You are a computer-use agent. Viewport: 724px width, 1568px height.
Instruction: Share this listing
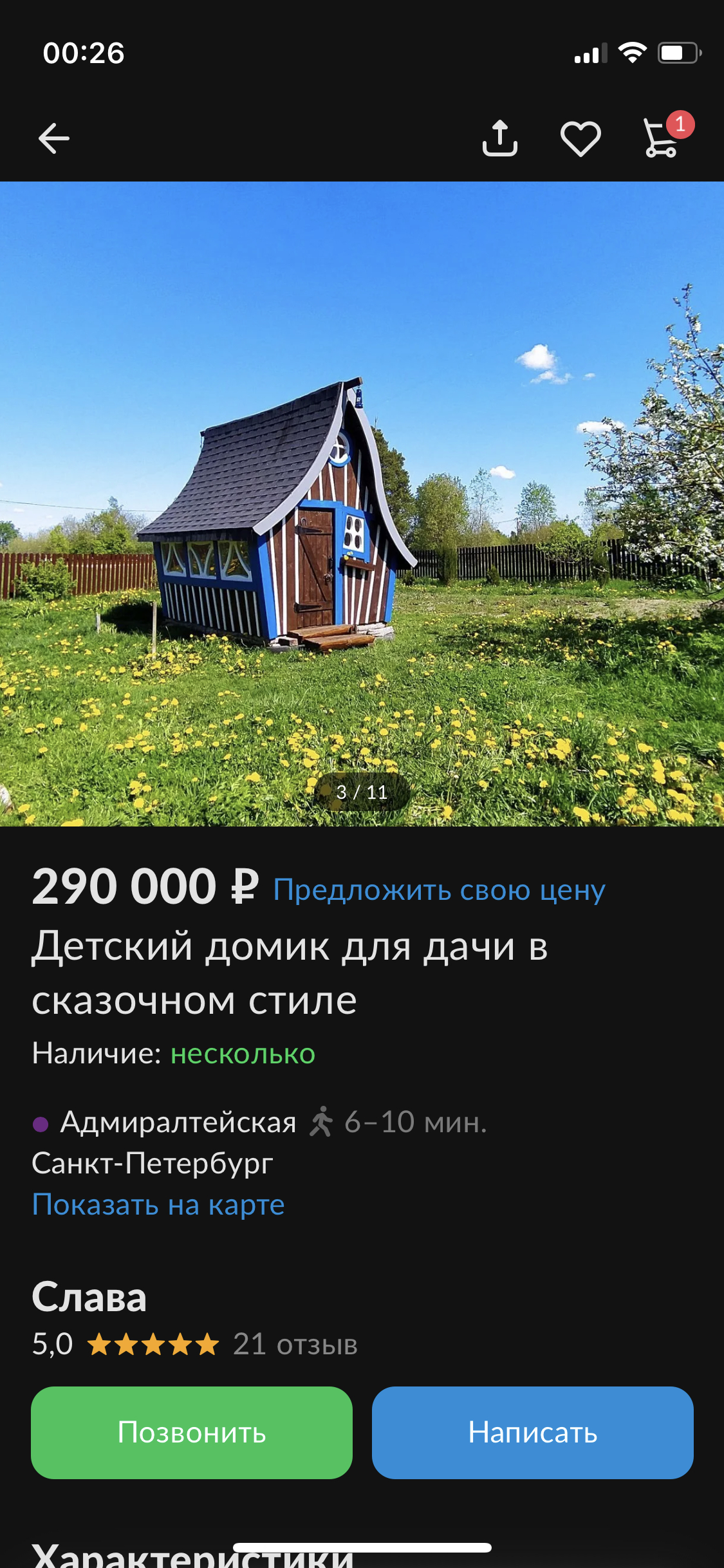click(x=499, y=138)
